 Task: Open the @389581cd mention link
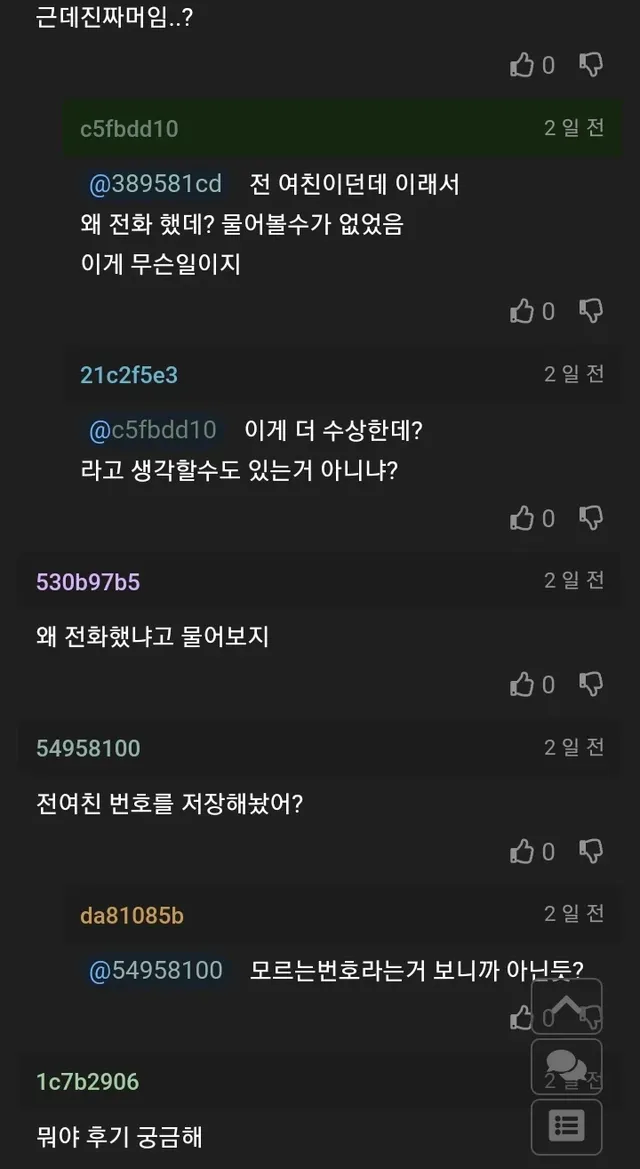[x=155, y=184]
